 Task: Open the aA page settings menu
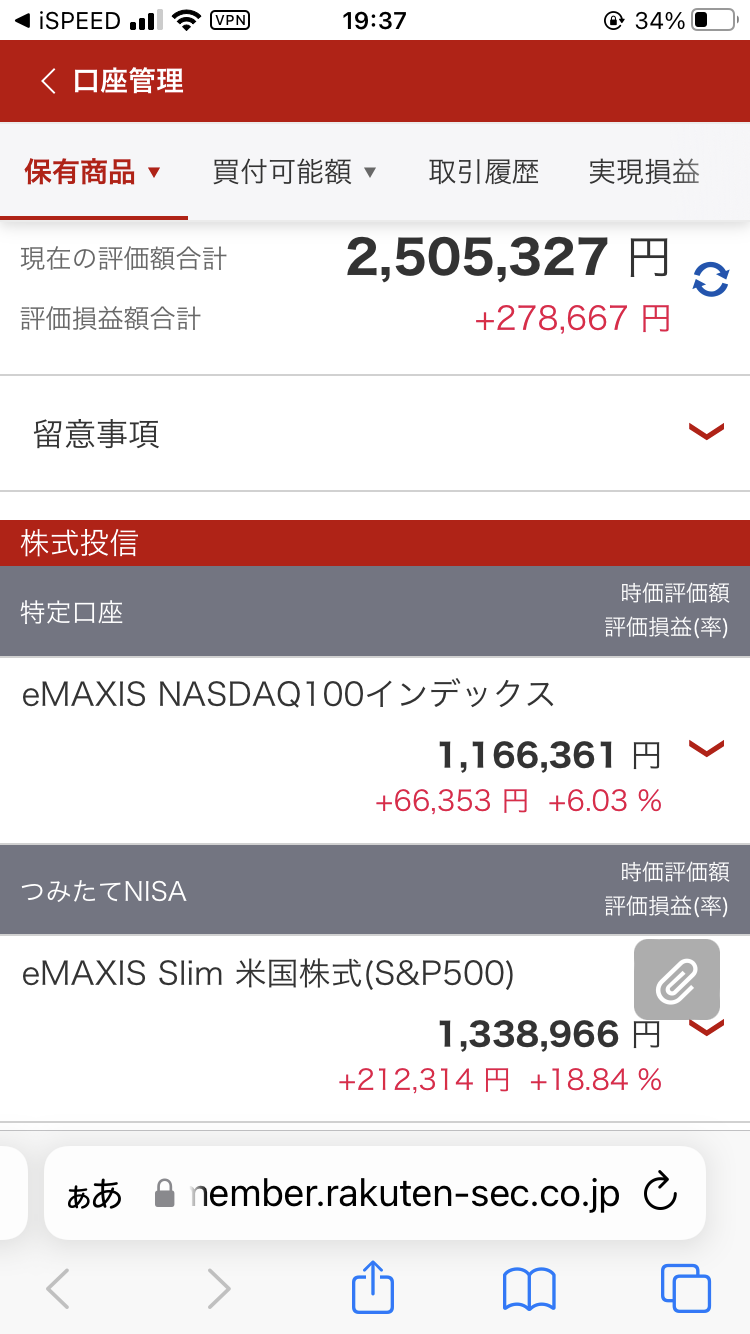point(94,1194)
